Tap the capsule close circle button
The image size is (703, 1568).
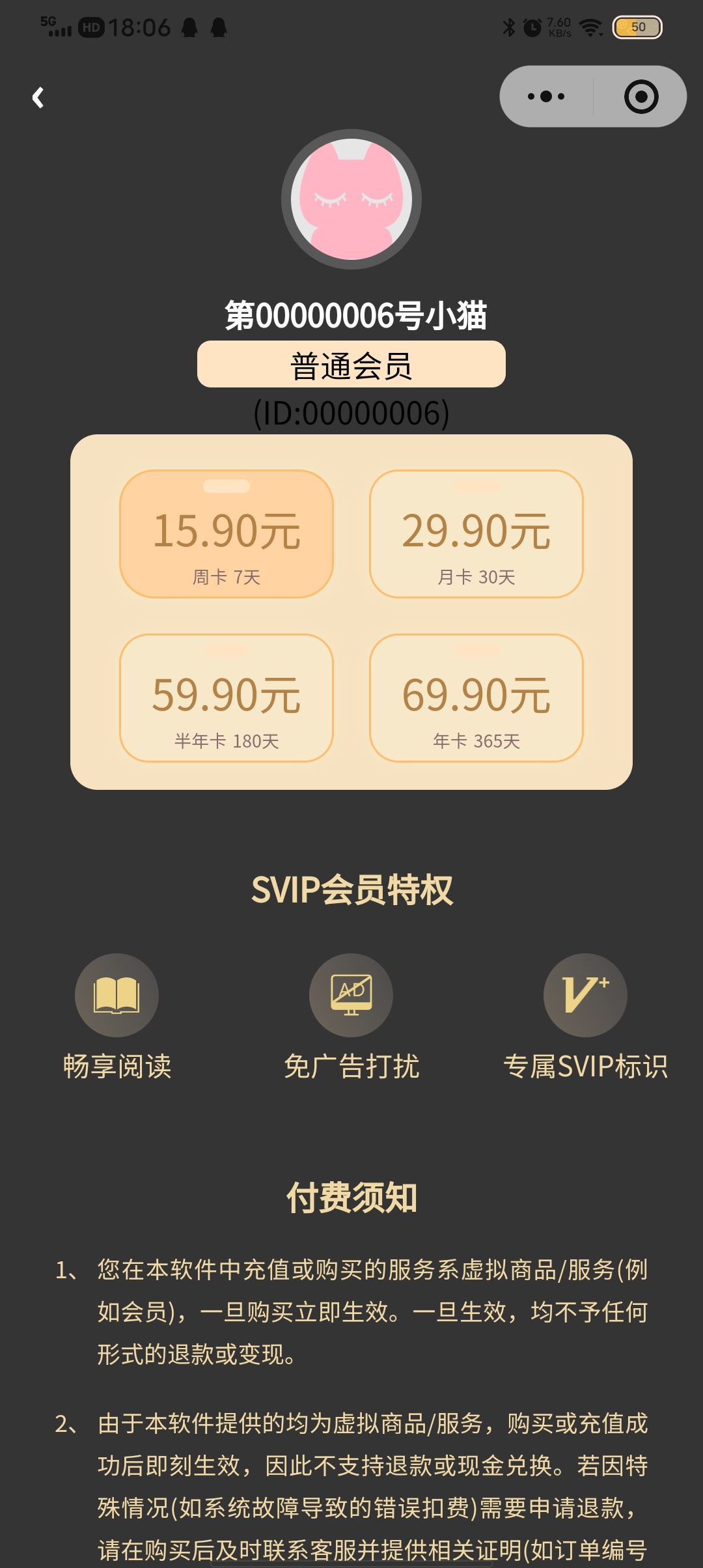pyautogui.click(x=641, y=96)
